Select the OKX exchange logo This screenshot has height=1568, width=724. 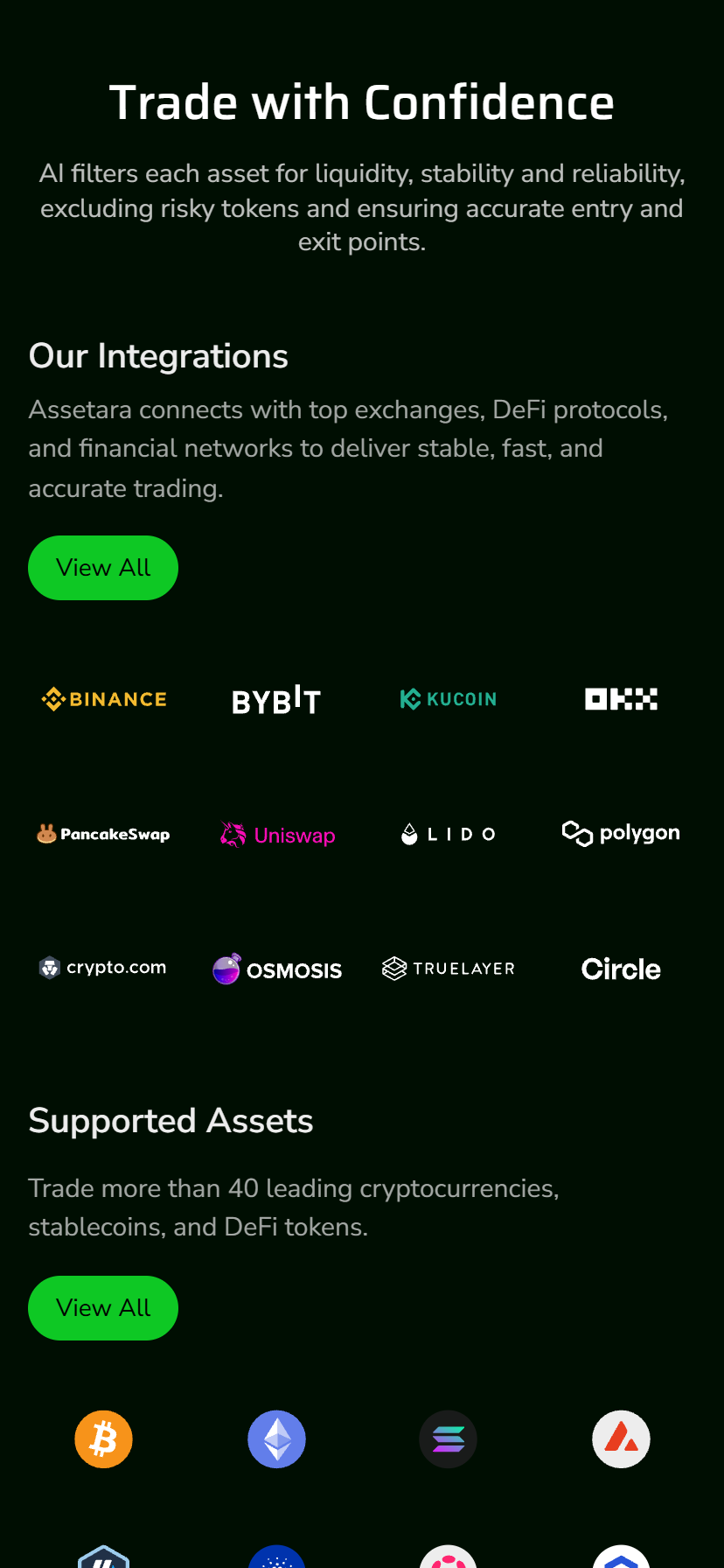coord(621,698)
